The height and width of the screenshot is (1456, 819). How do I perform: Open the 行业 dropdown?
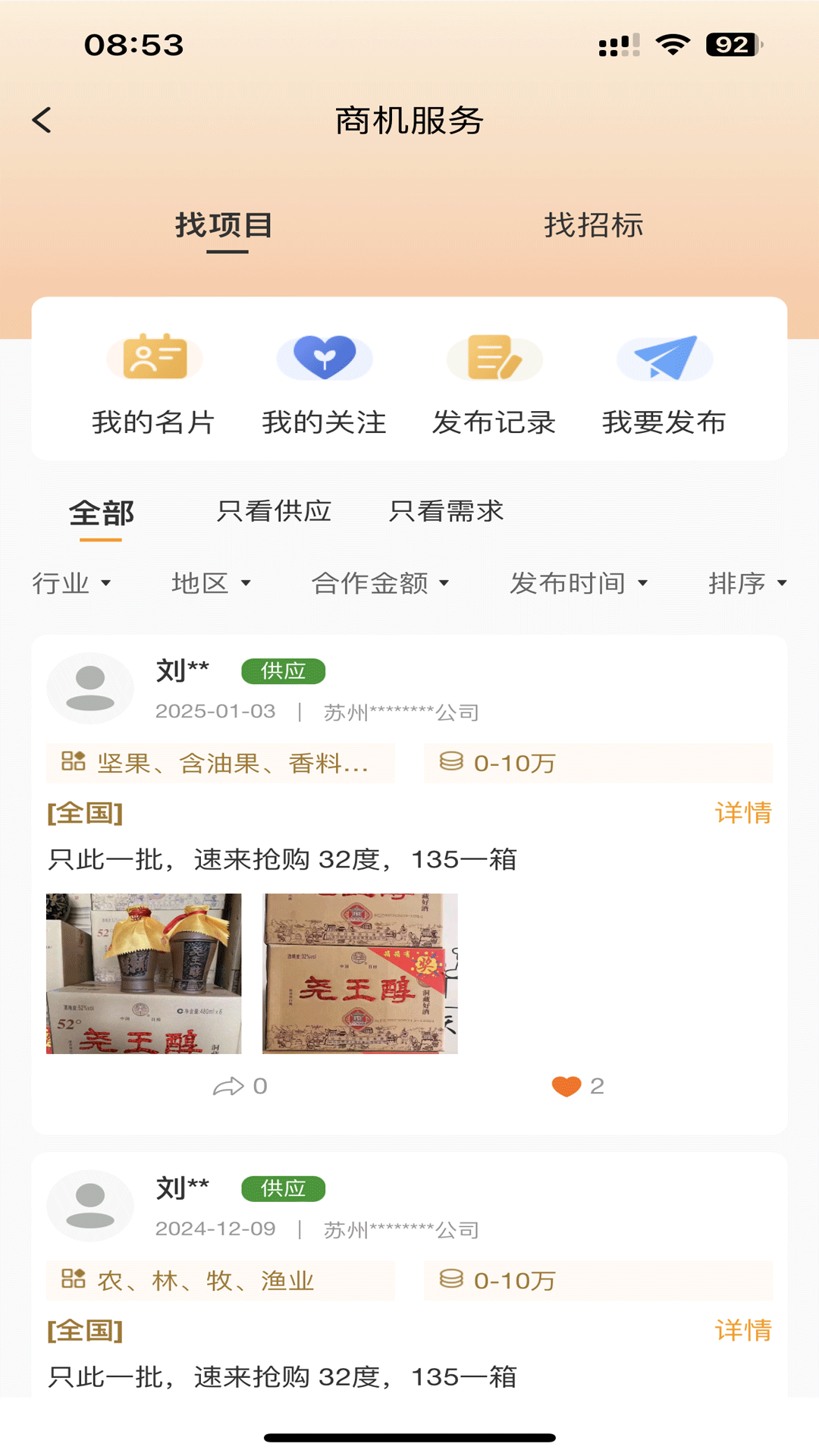click(x=74, y=583)
